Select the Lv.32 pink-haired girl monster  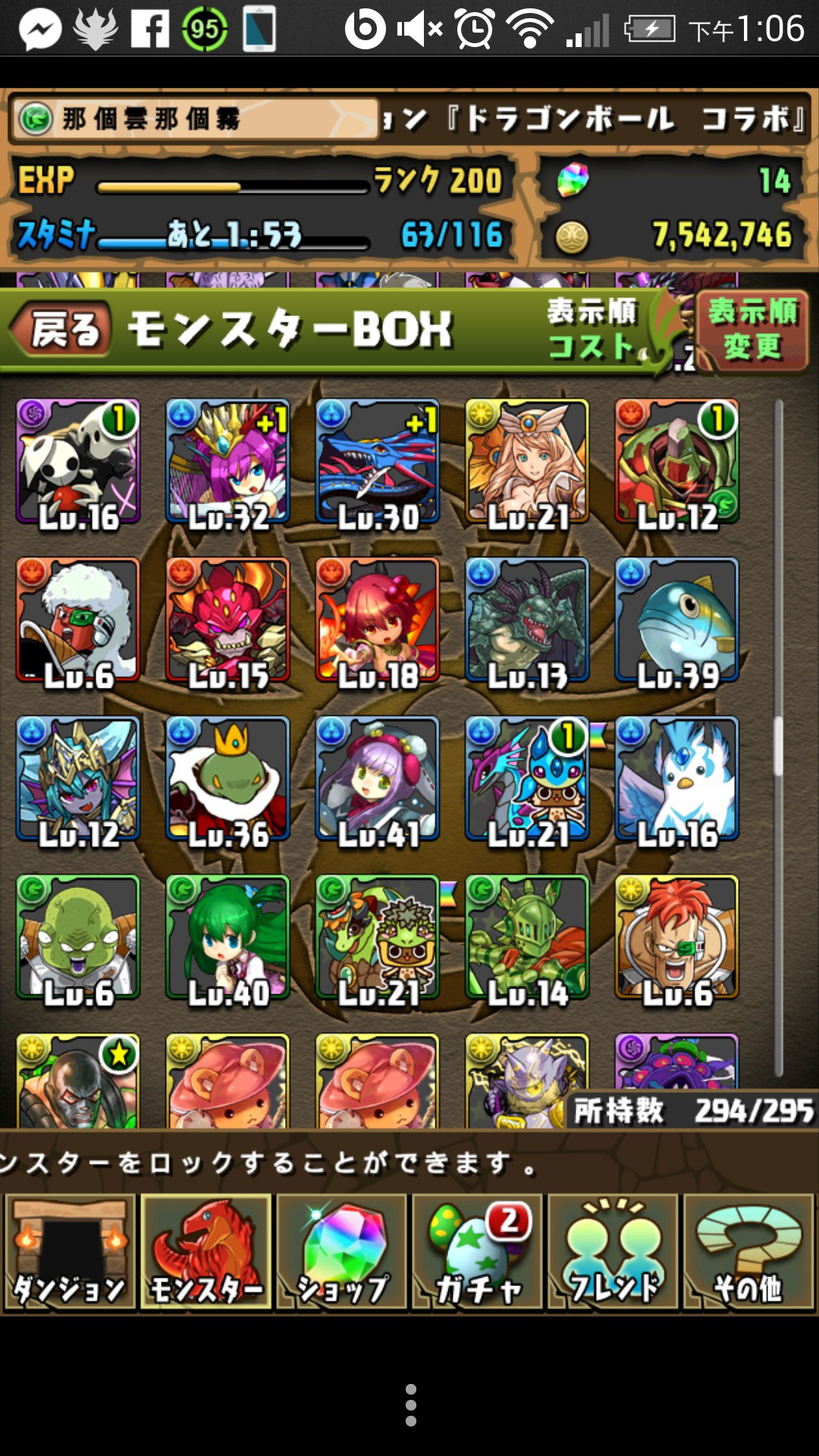point(227,462)
